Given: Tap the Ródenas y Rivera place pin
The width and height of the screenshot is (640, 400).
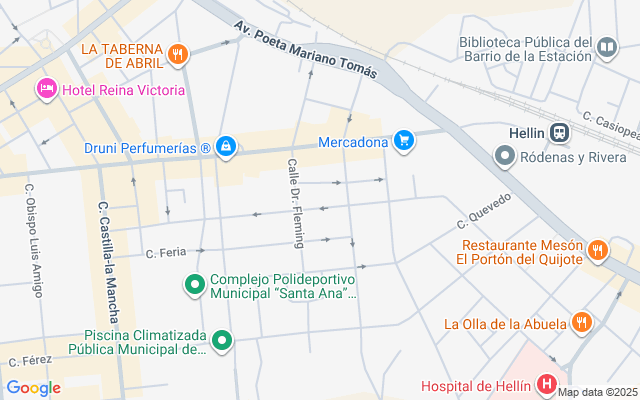Looking at the screenshot, I should pos(505,155).
